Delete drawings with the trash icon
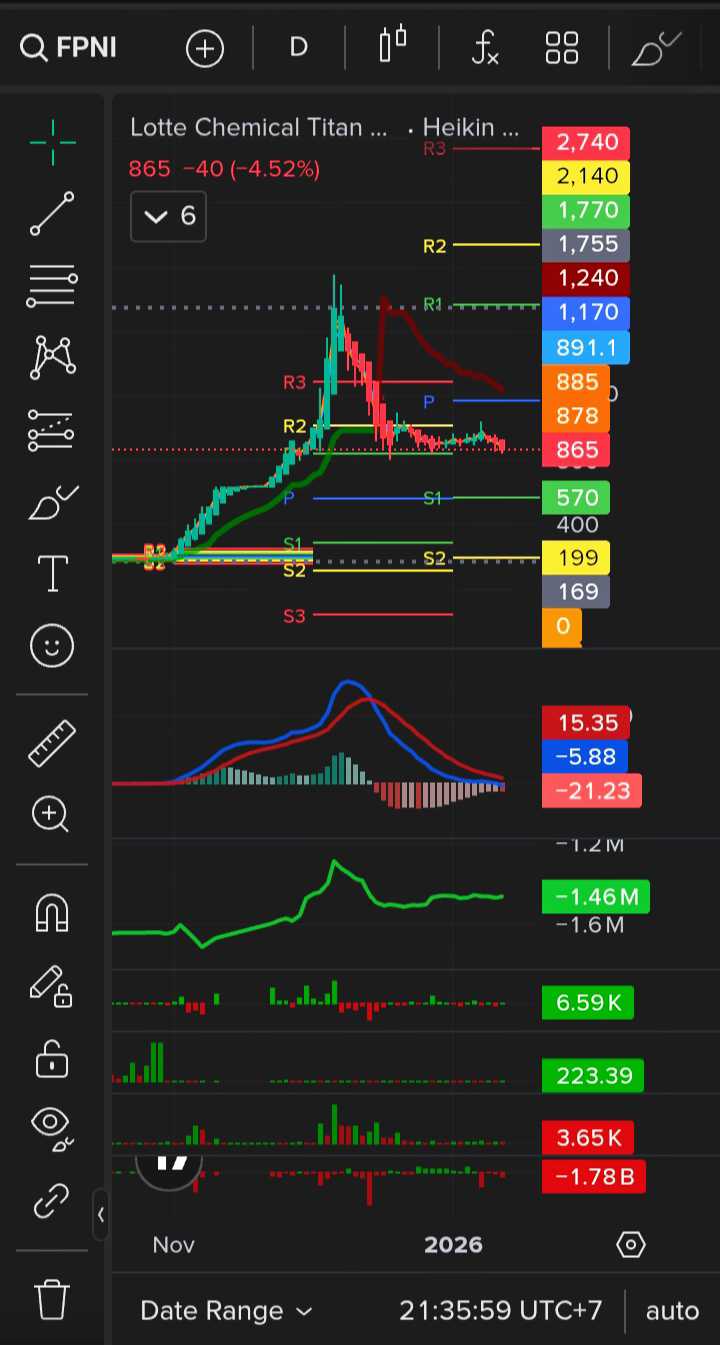The width and height of the screenshot is (720, 1345). (x=52, y=1300)
